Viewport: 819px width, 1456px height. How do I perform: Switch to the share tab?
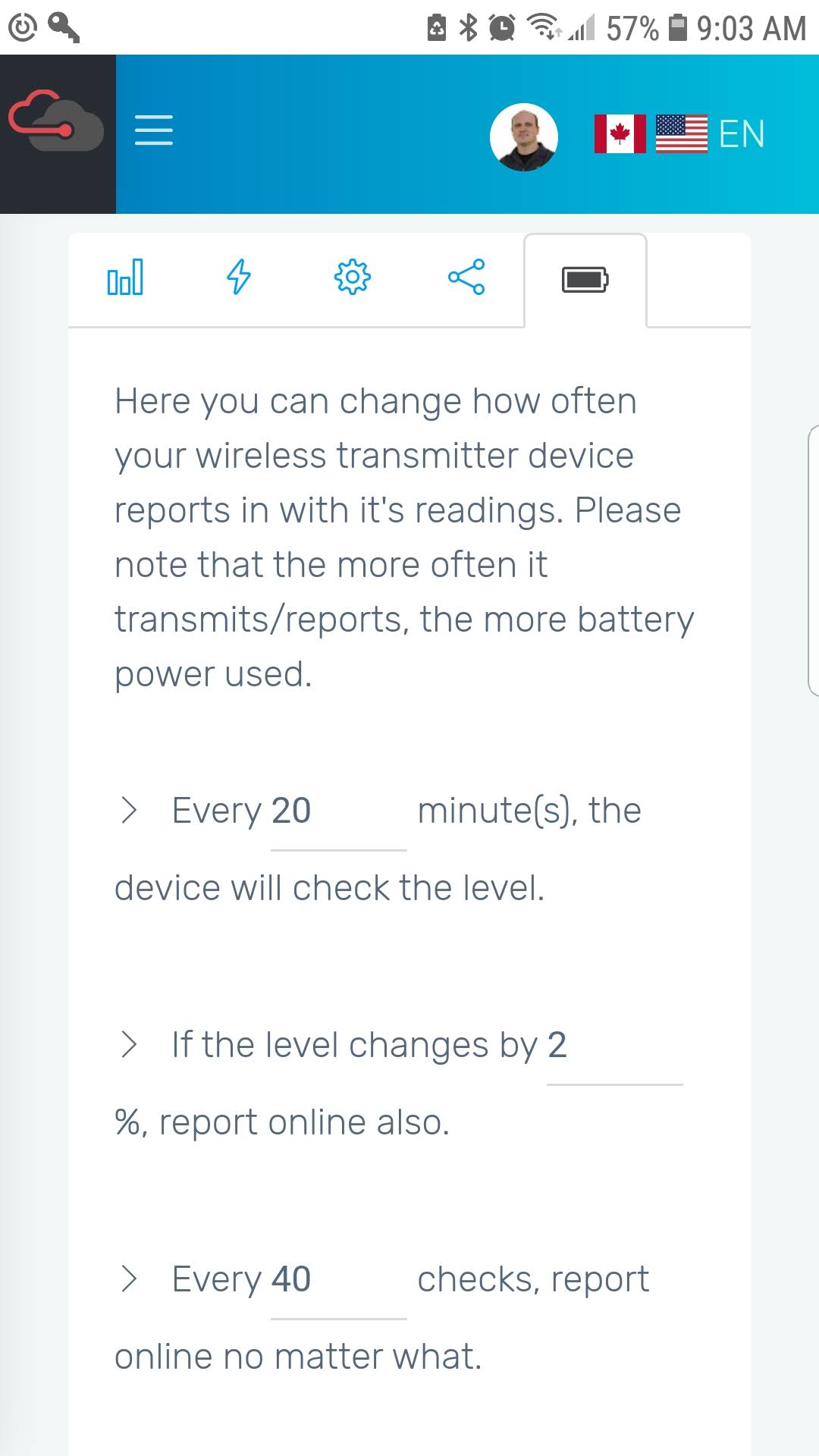tap(466, 277)
